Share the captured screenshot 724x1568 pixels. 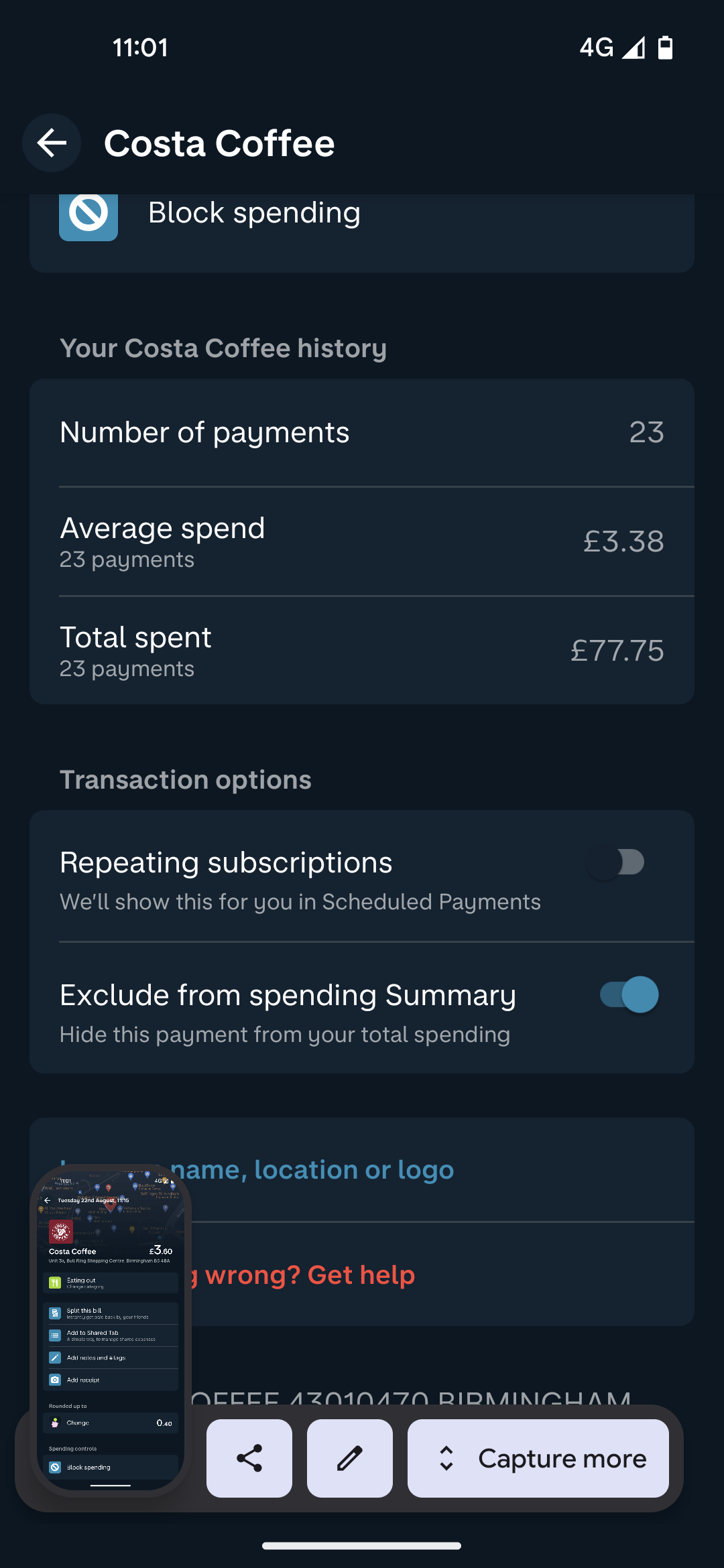(249, 1458)
